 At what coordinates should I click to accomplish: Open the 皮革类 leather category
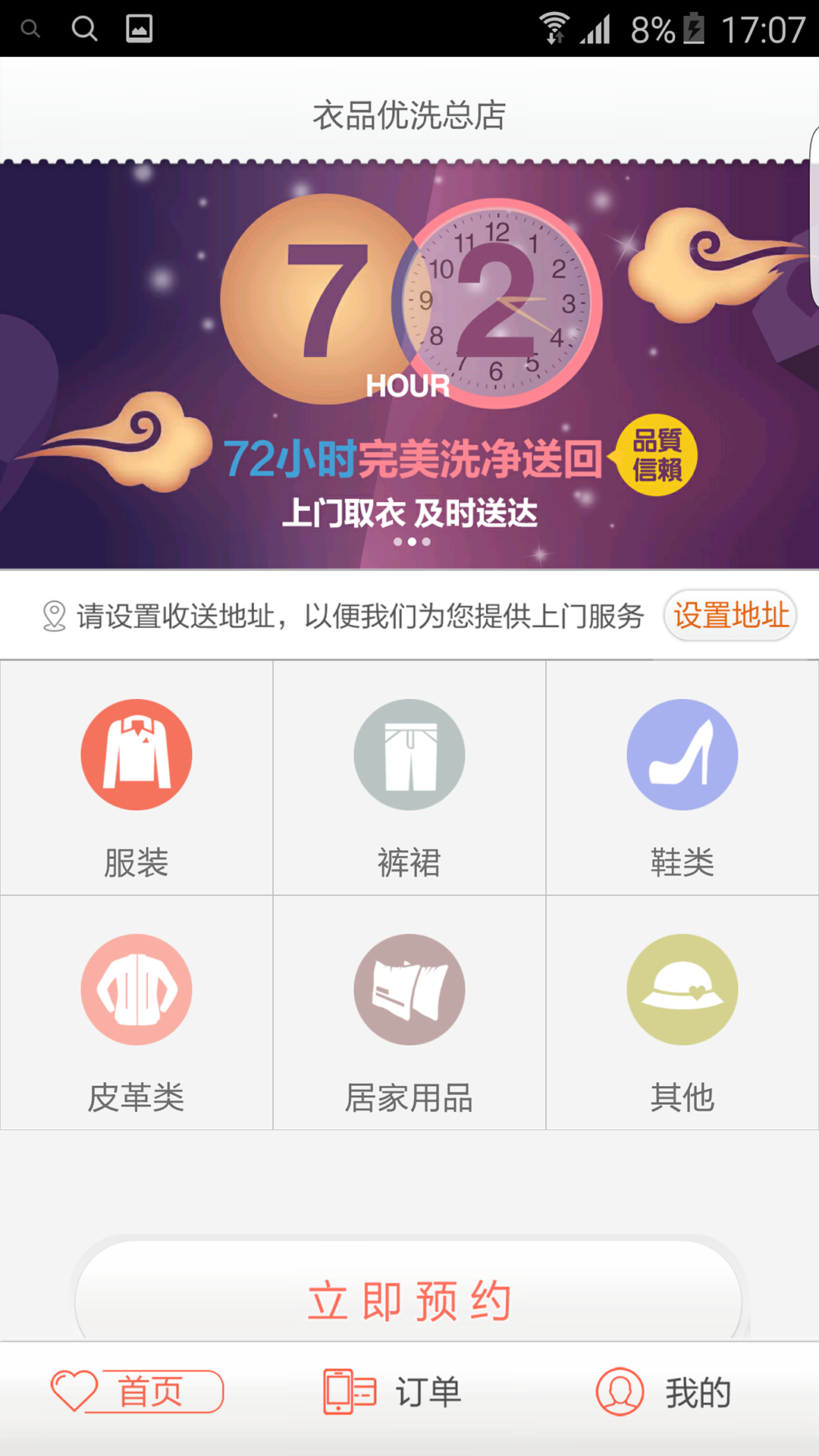(136, 1012)
